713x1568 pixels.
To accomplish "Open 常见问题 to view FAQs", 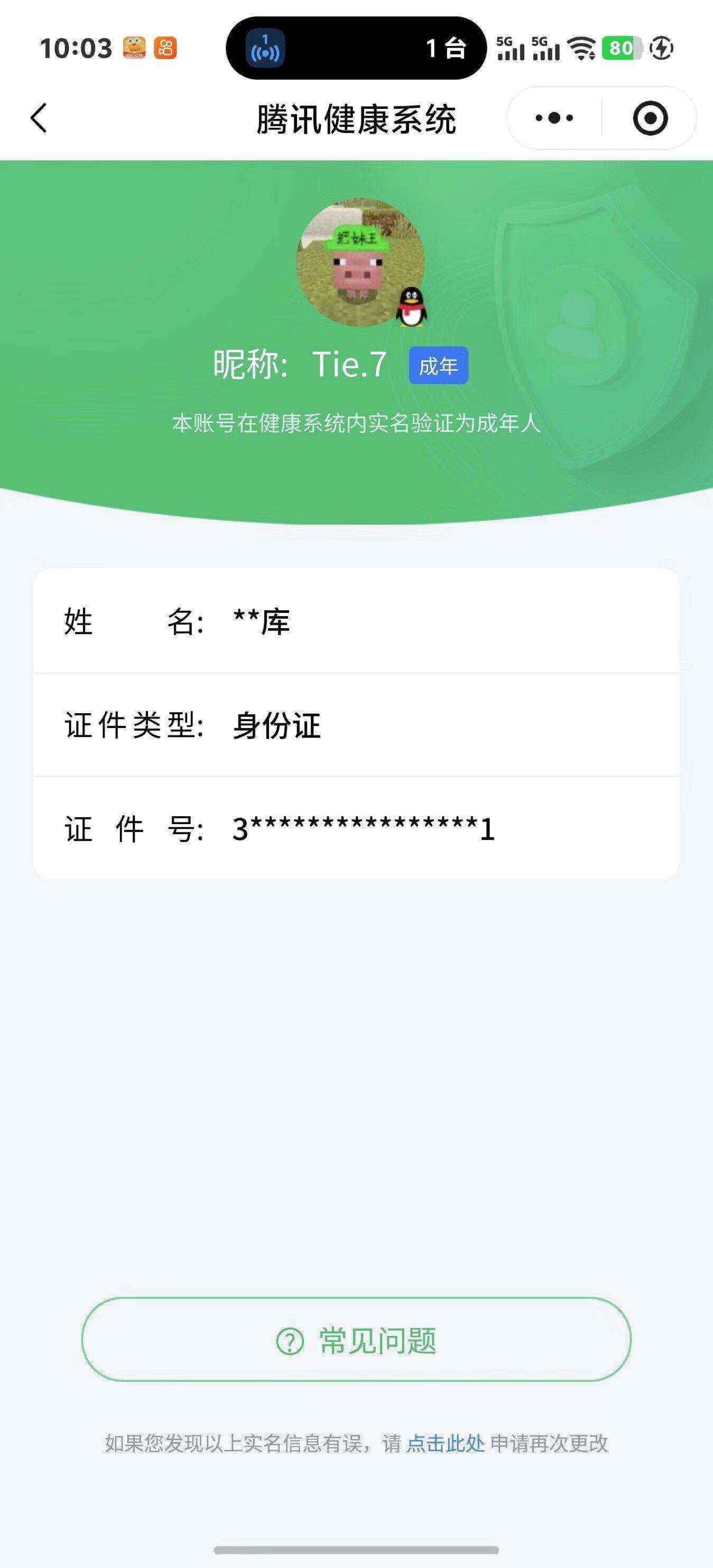I will [x=356, y=1341].
